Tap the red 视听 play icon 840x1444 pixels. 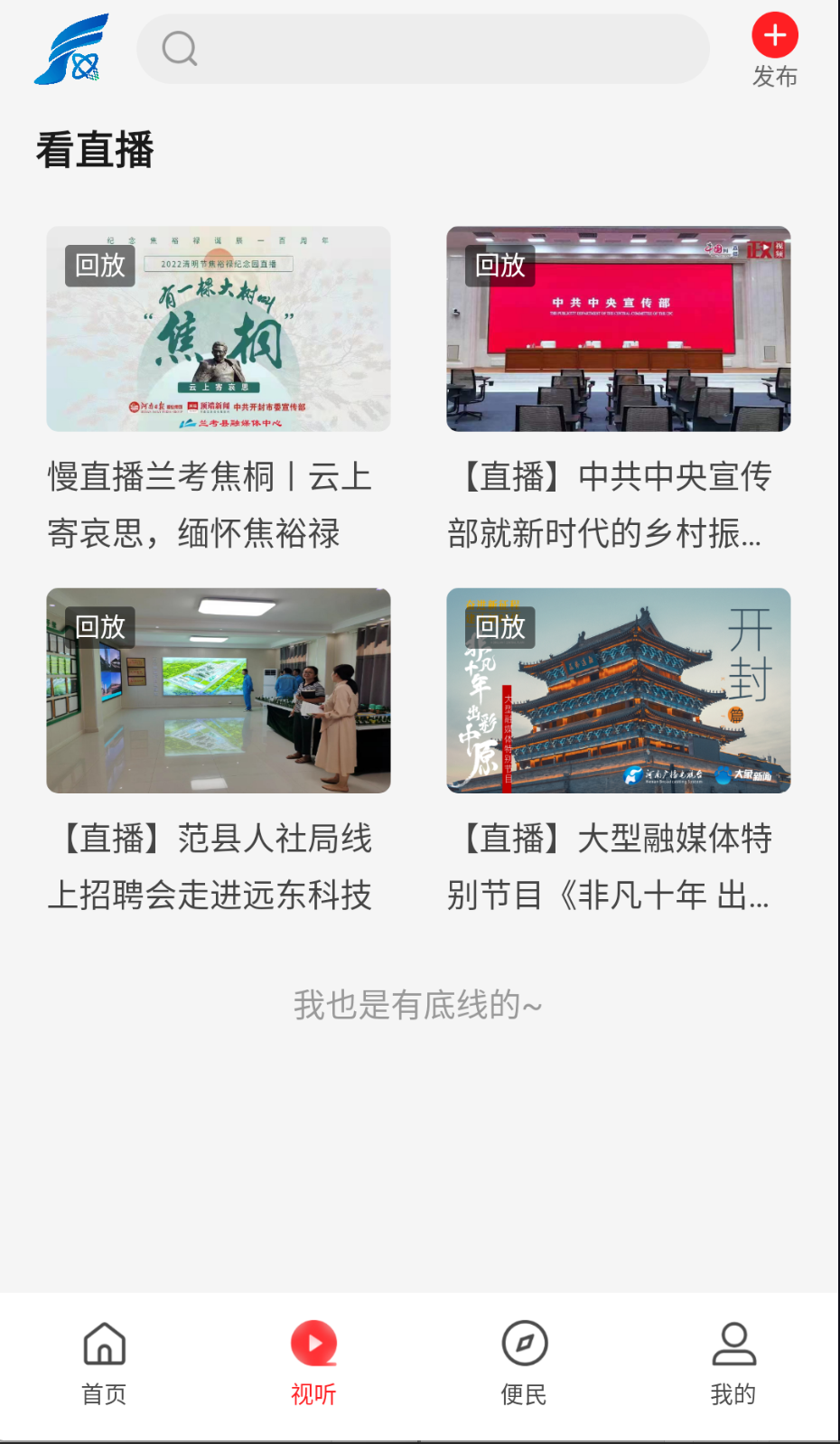click(313, 1345)
